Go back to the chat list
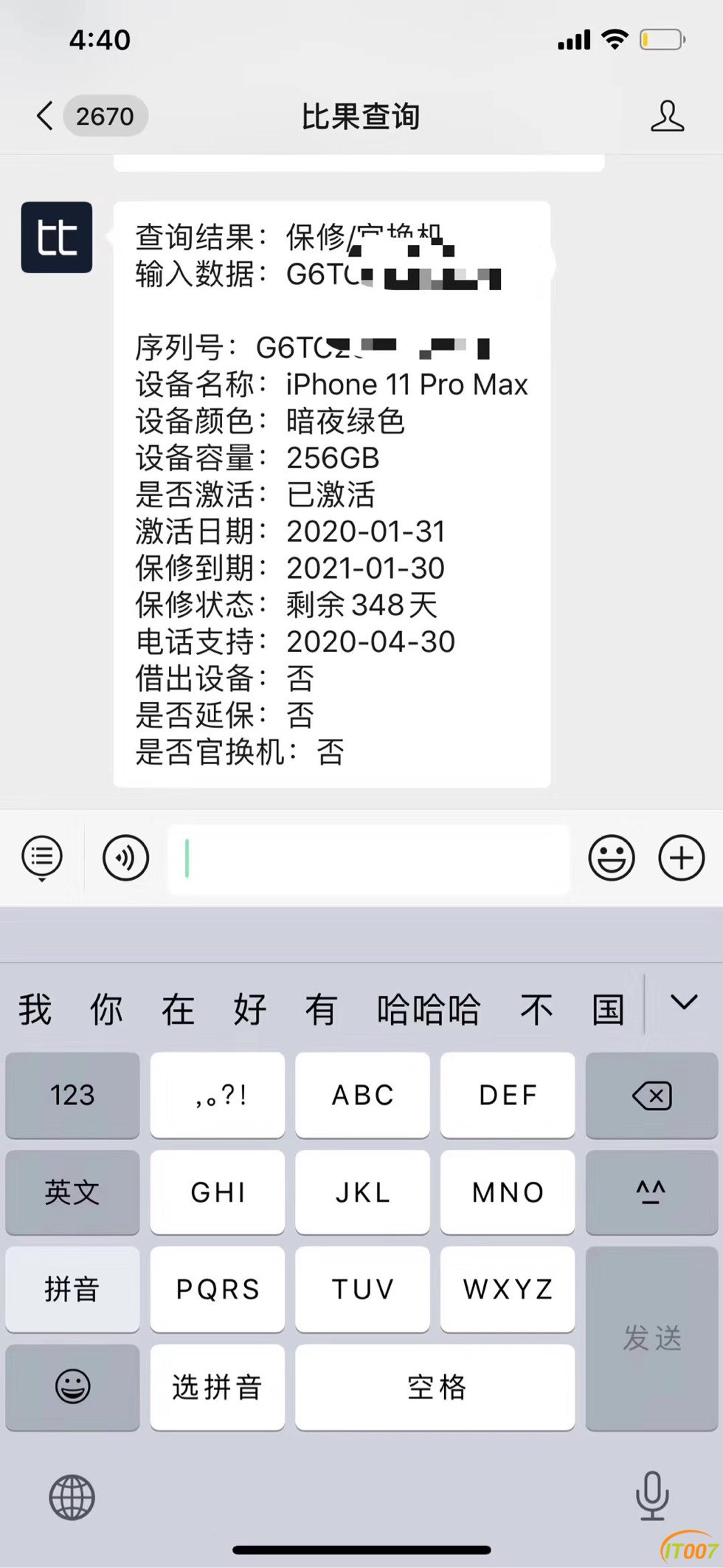The height and width of the screenshot is (1568, 723). (x=46, y=116)
